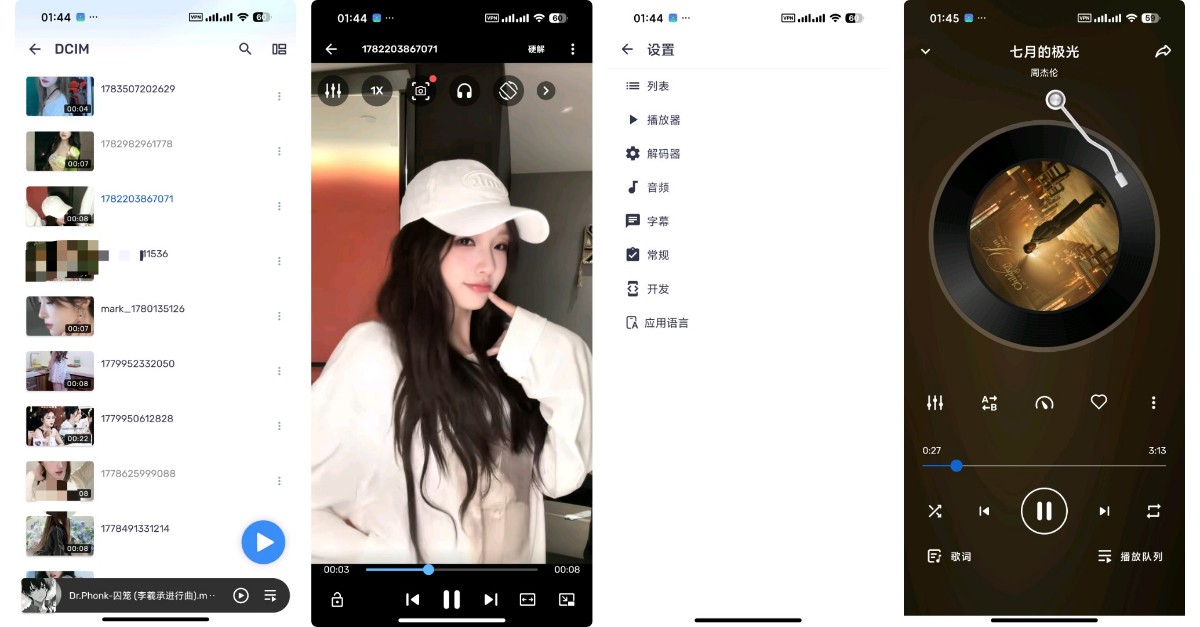Open 播放队列 in the music player
Image resolution: width=1200 pixels, height=627 pixels.
(x=1130, y=556)
